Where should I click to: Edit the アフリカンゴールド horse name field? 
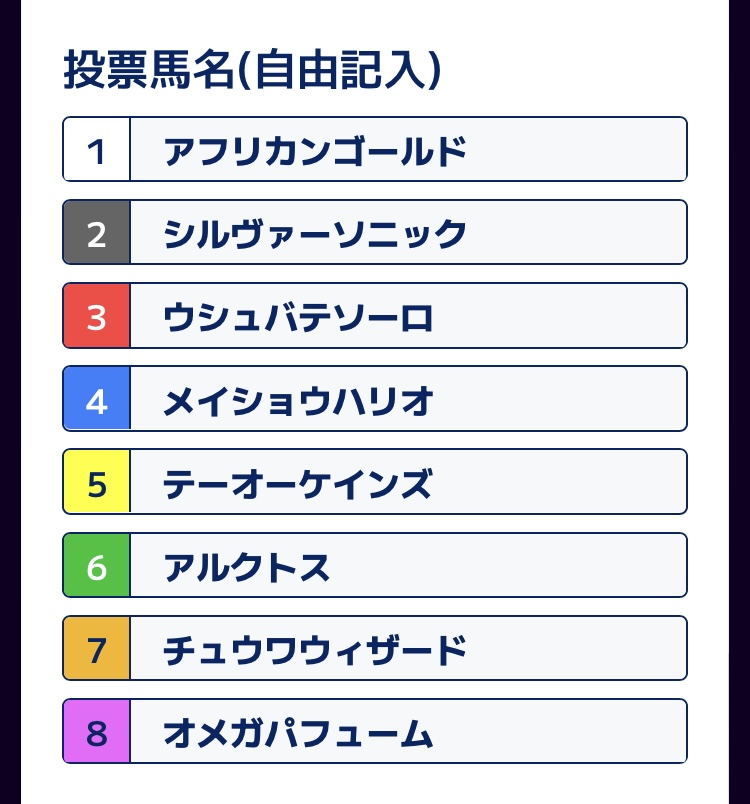pyautogui.click(x=408, y=150)
